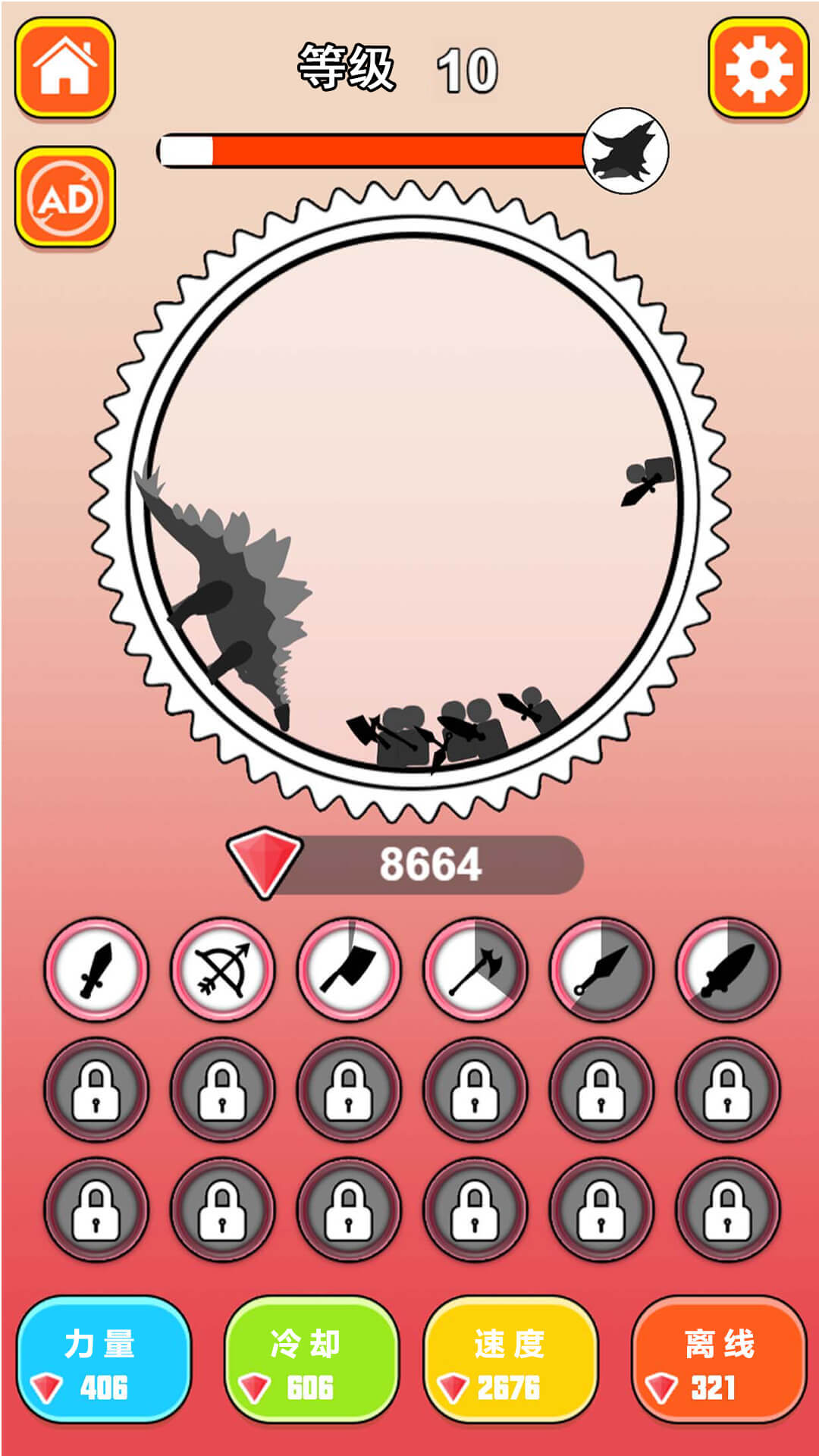Viewport: 819px width, 1456px height.
Task: Open the settings gear
Action: [758, 68]
